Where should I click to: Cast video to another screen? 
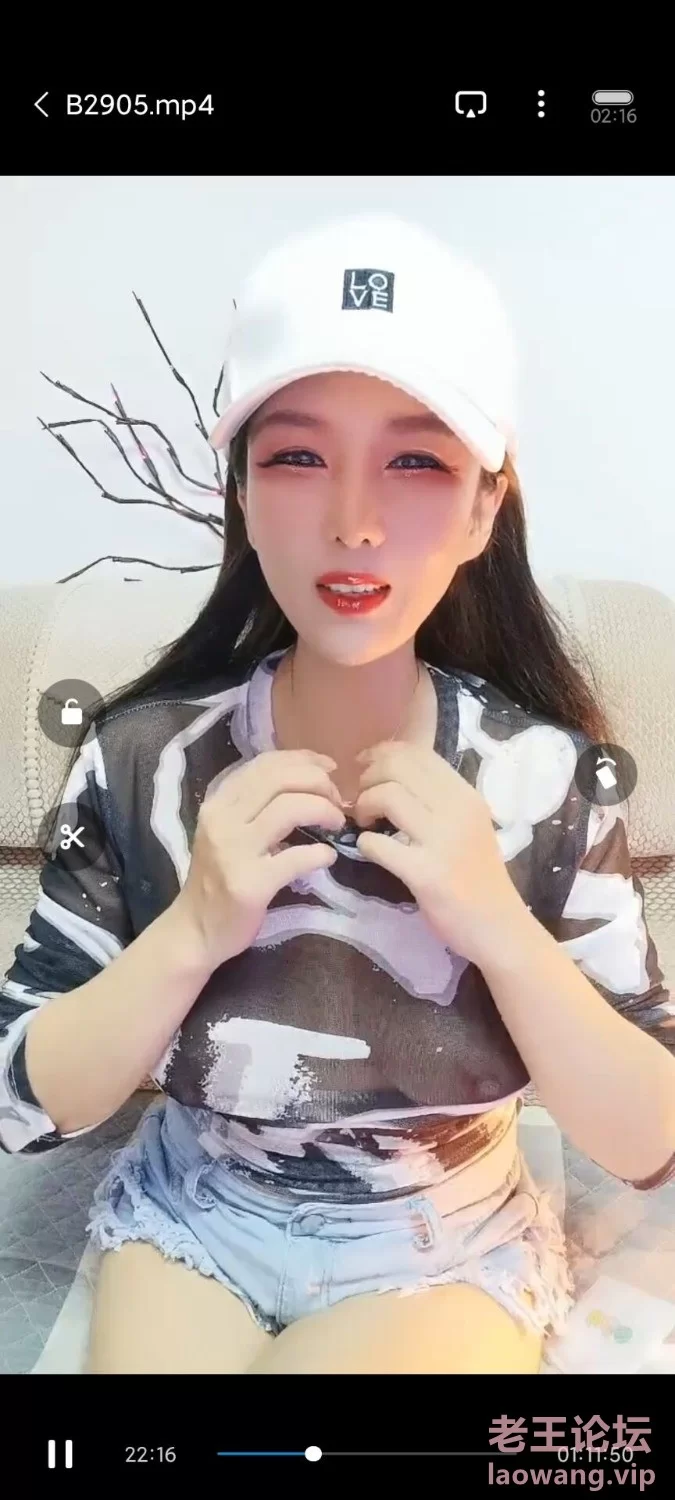tap(470, 104)
